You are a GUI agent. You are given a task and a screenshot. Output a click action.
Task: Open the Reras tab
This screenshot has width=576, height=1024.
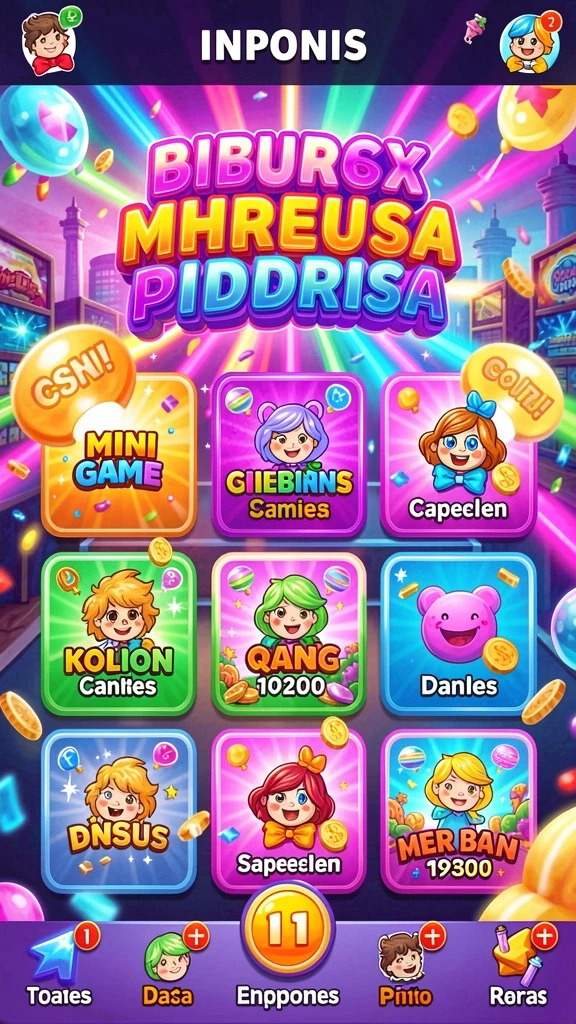click(x=520, y=967)
